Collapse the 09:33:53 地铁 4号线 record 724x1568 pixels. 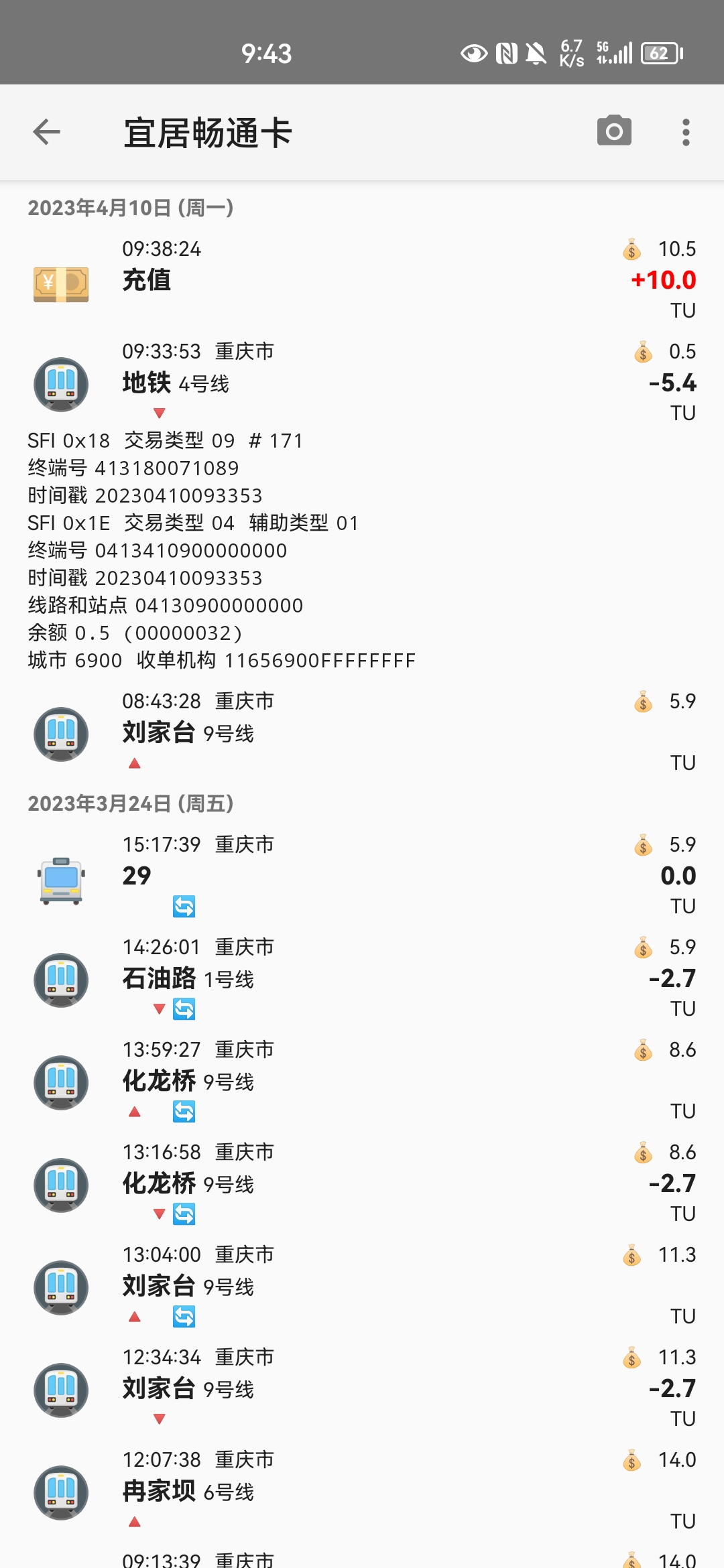362,383
